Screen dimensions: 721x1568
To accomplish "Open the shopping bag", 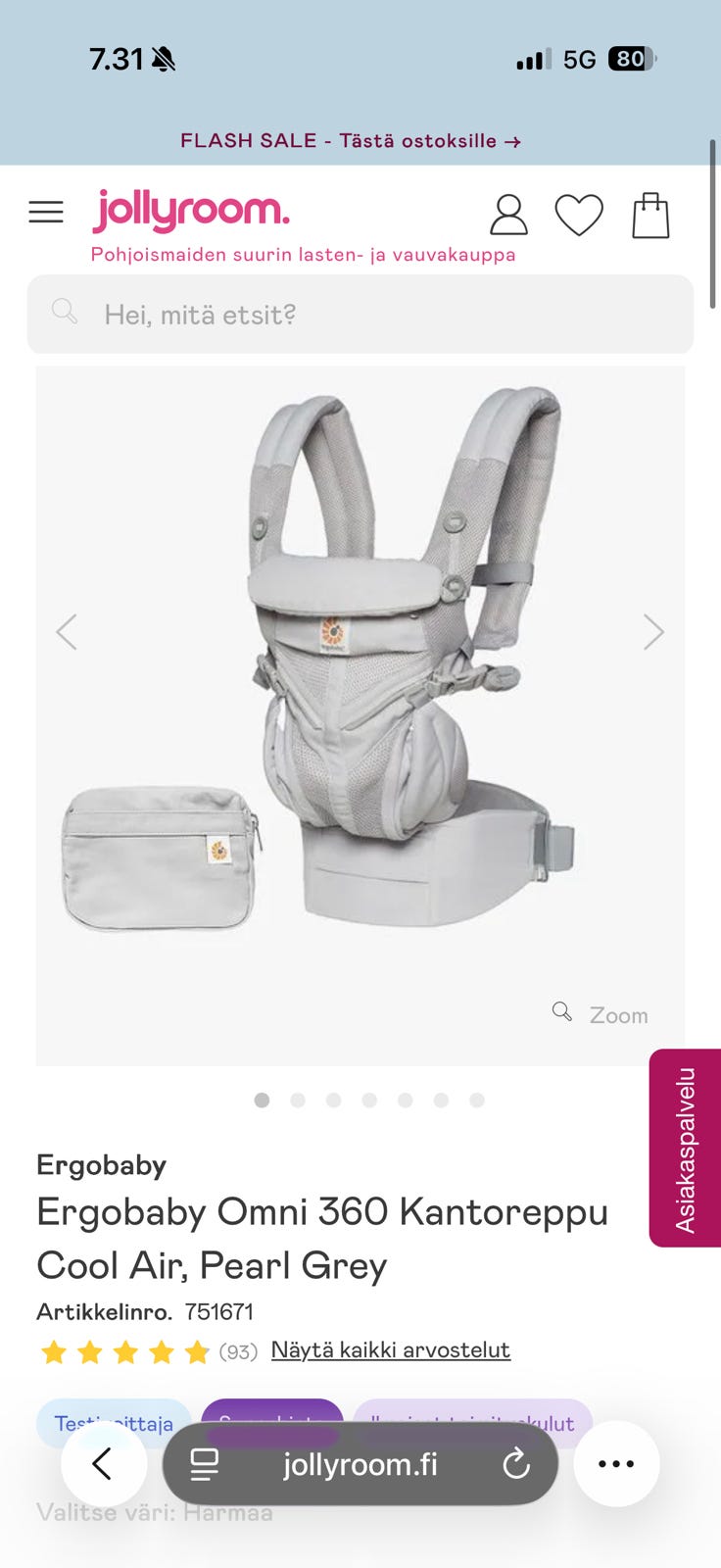I will tap(650, 215).
